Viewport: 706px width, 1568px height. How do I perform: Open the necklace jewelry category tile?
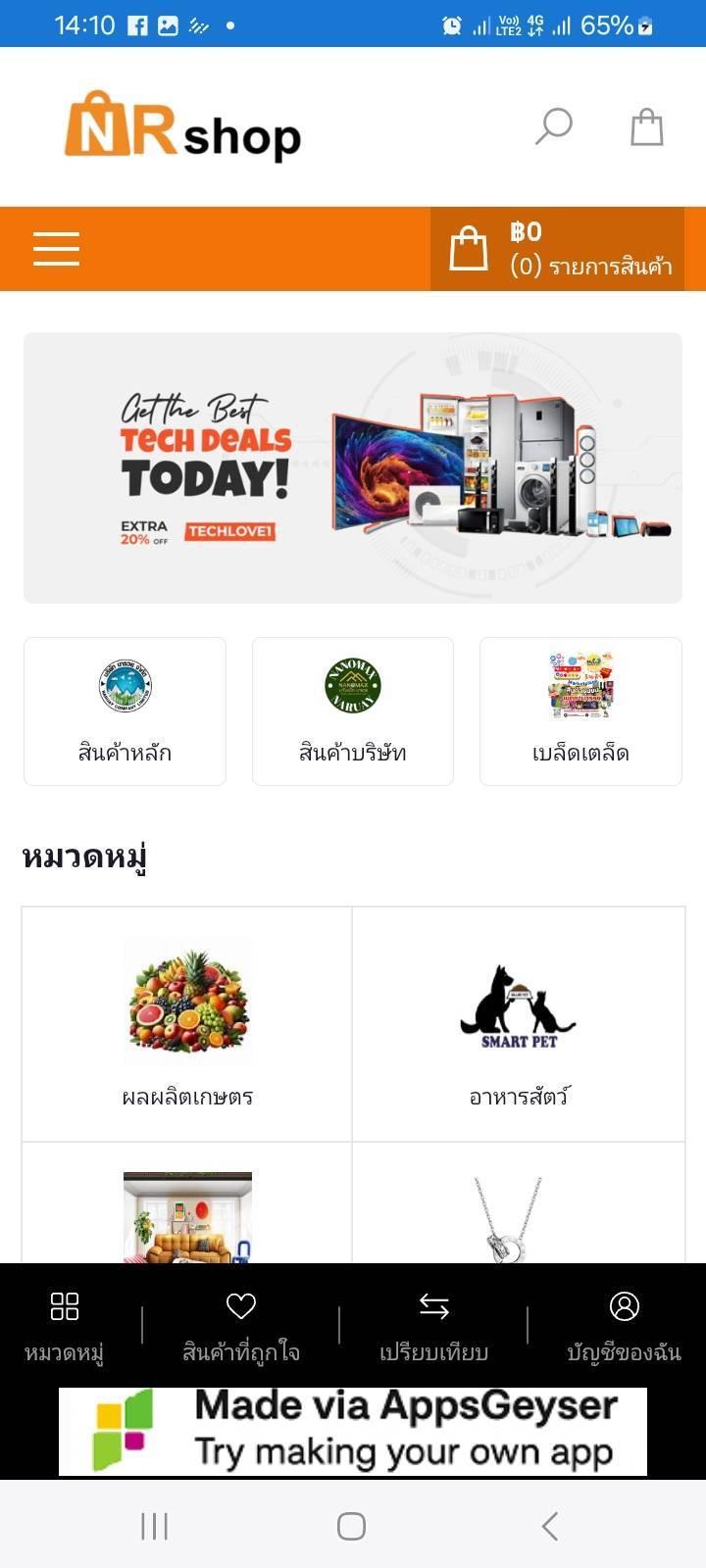(x=519, y=1203)
